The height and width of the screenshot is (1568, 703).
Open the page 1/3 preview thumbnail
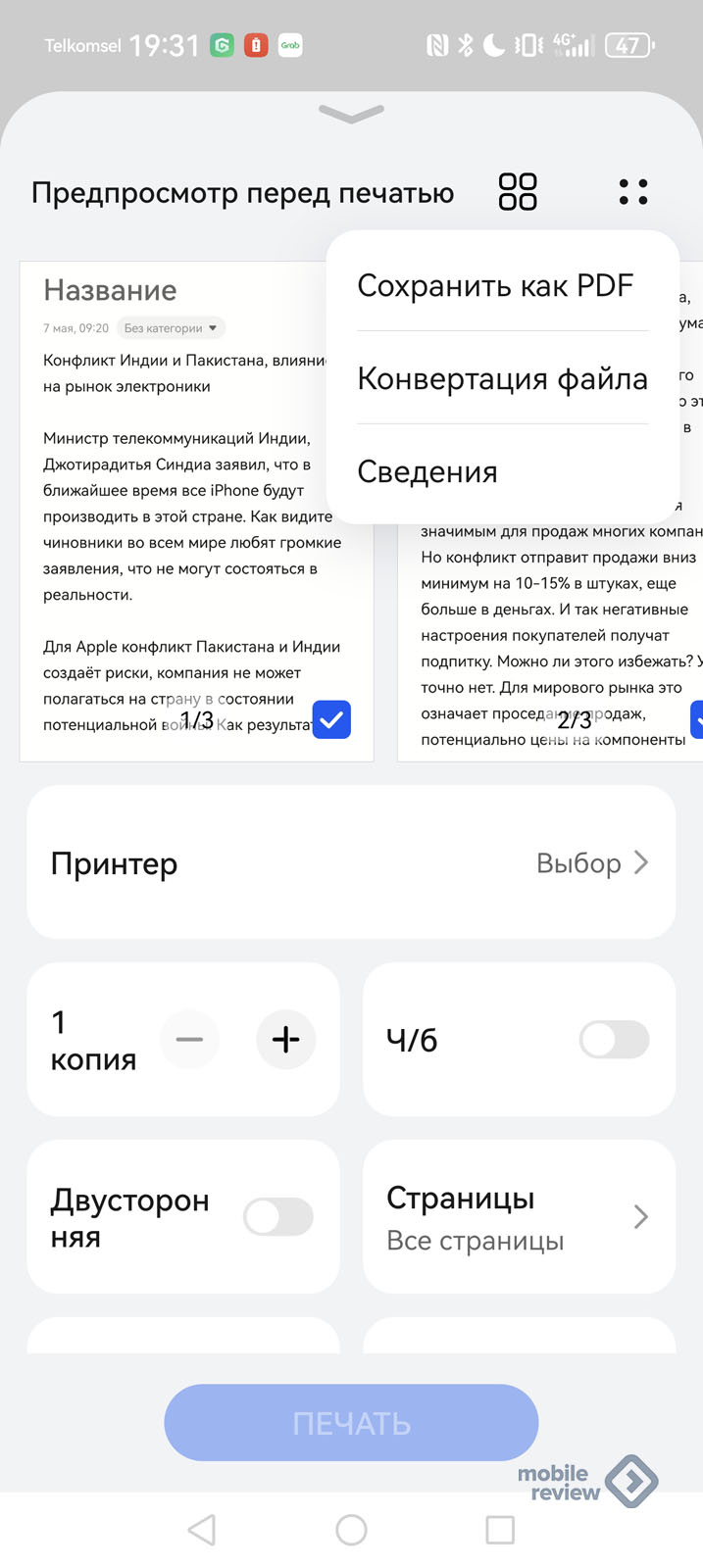point(176,510)
